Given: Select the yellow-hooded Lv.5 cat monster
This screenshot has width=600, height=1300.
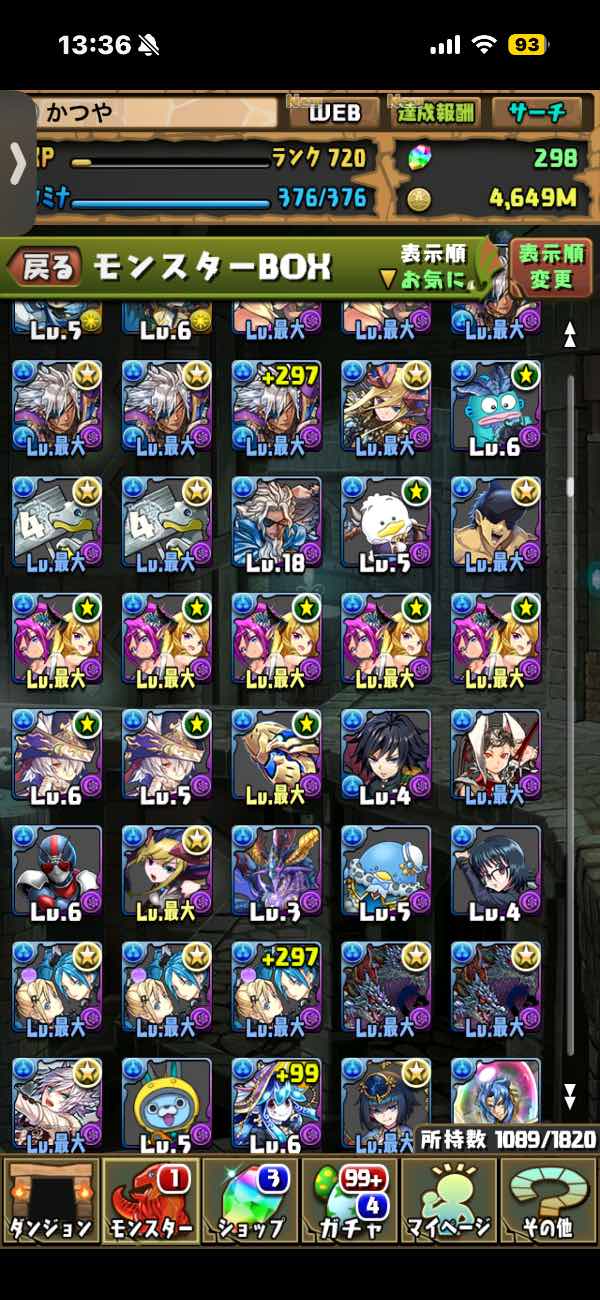Looking at the screenshot, I should [167, 1102].
